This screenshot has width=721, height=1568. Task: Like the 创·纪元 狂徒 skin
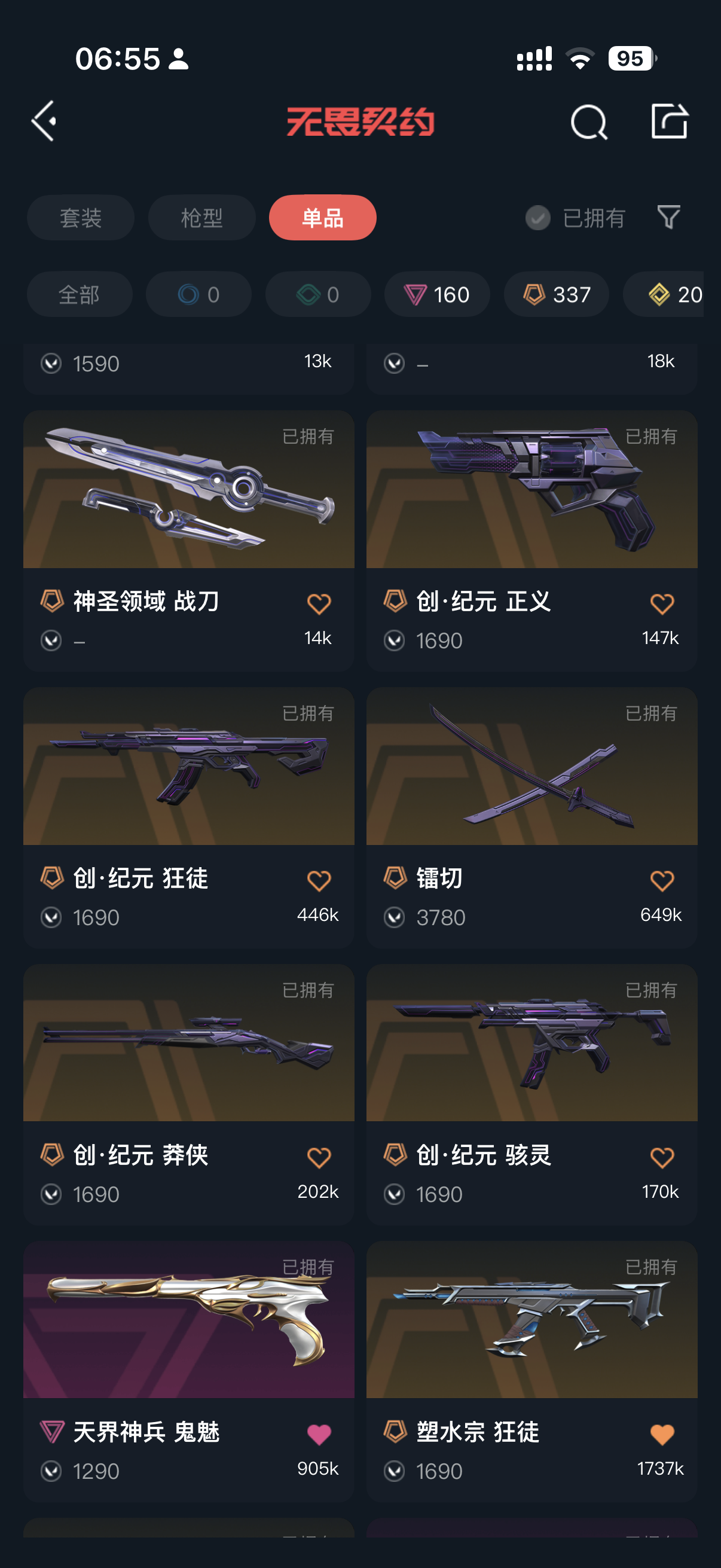[x=319, y=880]
